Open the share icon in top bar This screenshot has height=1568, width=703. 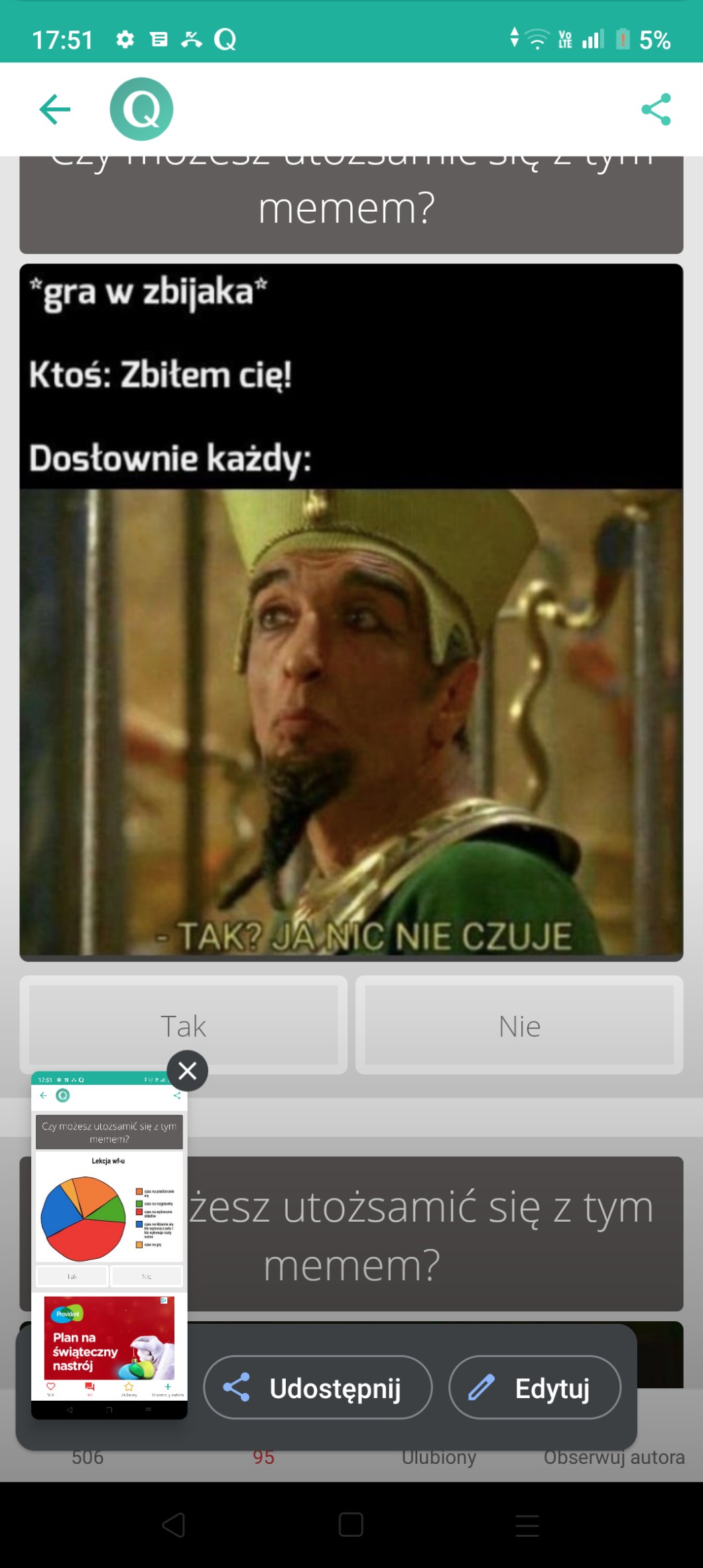click(656, 109)
